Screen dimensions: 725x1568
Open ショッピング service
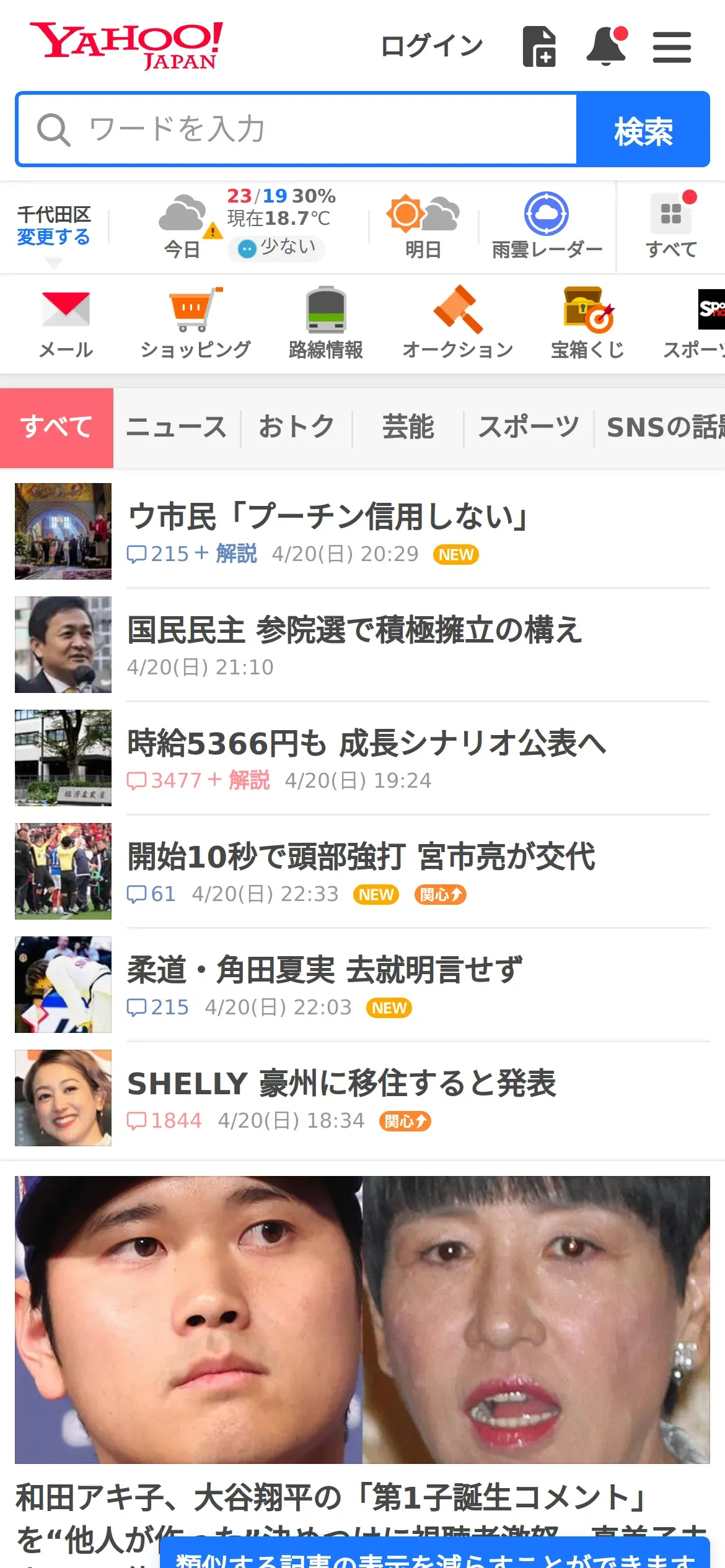(x=195, y=323)
